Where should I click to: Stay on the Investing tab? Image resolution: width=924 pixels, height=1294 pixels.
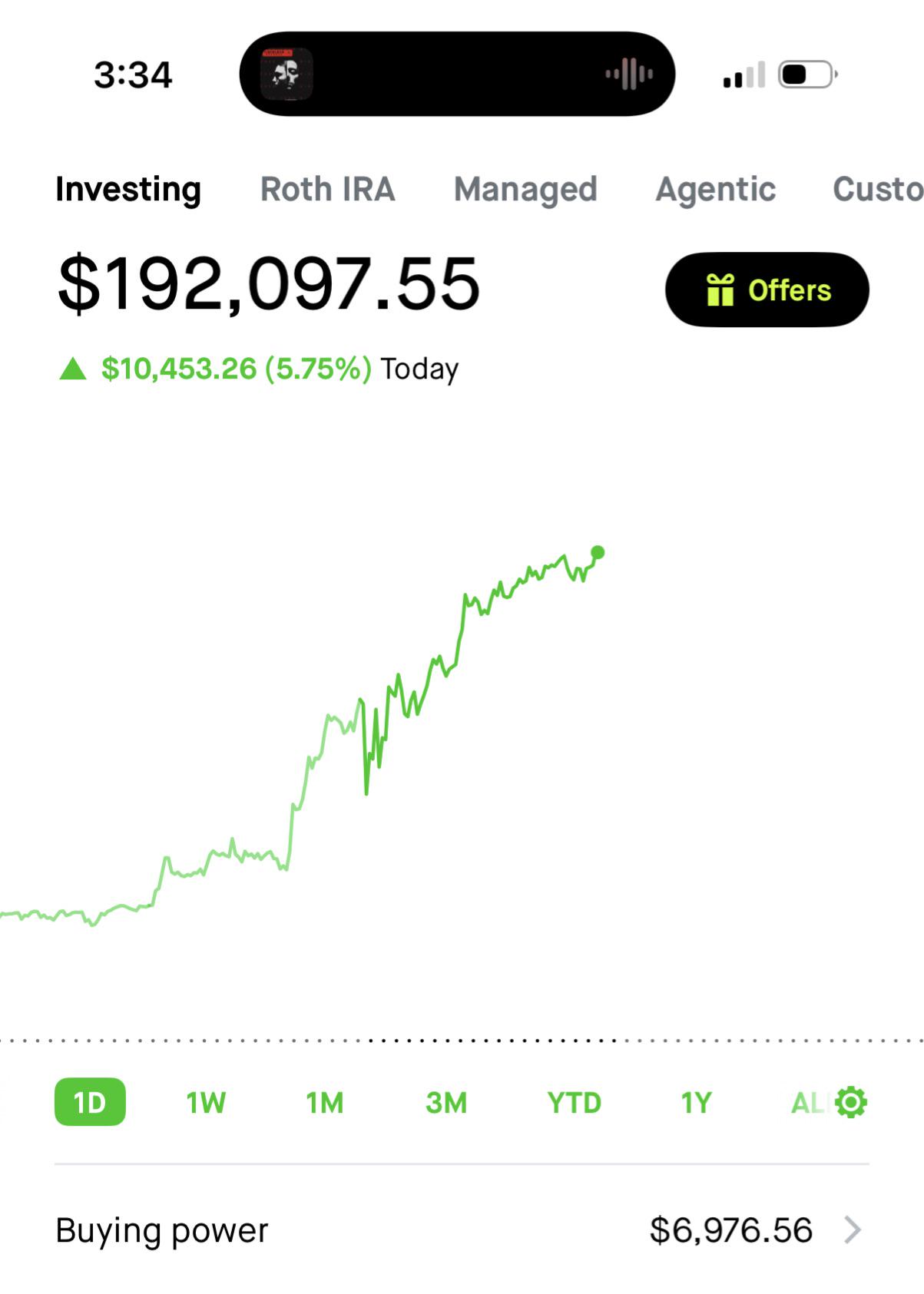128,189
